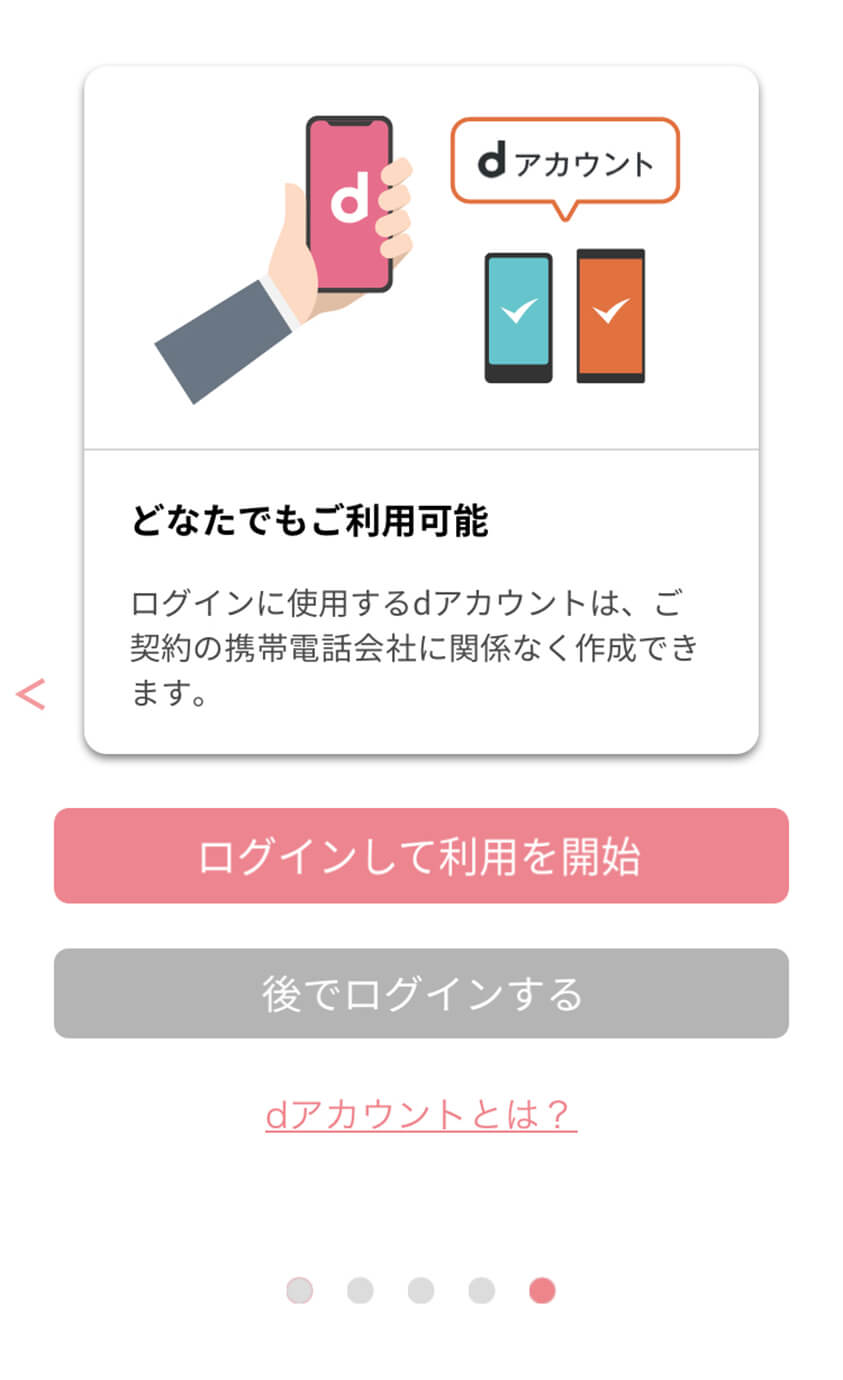Jump to the first page indicator dot
The height and width of the screenshot is (1380, 843).
(299, 1290)
